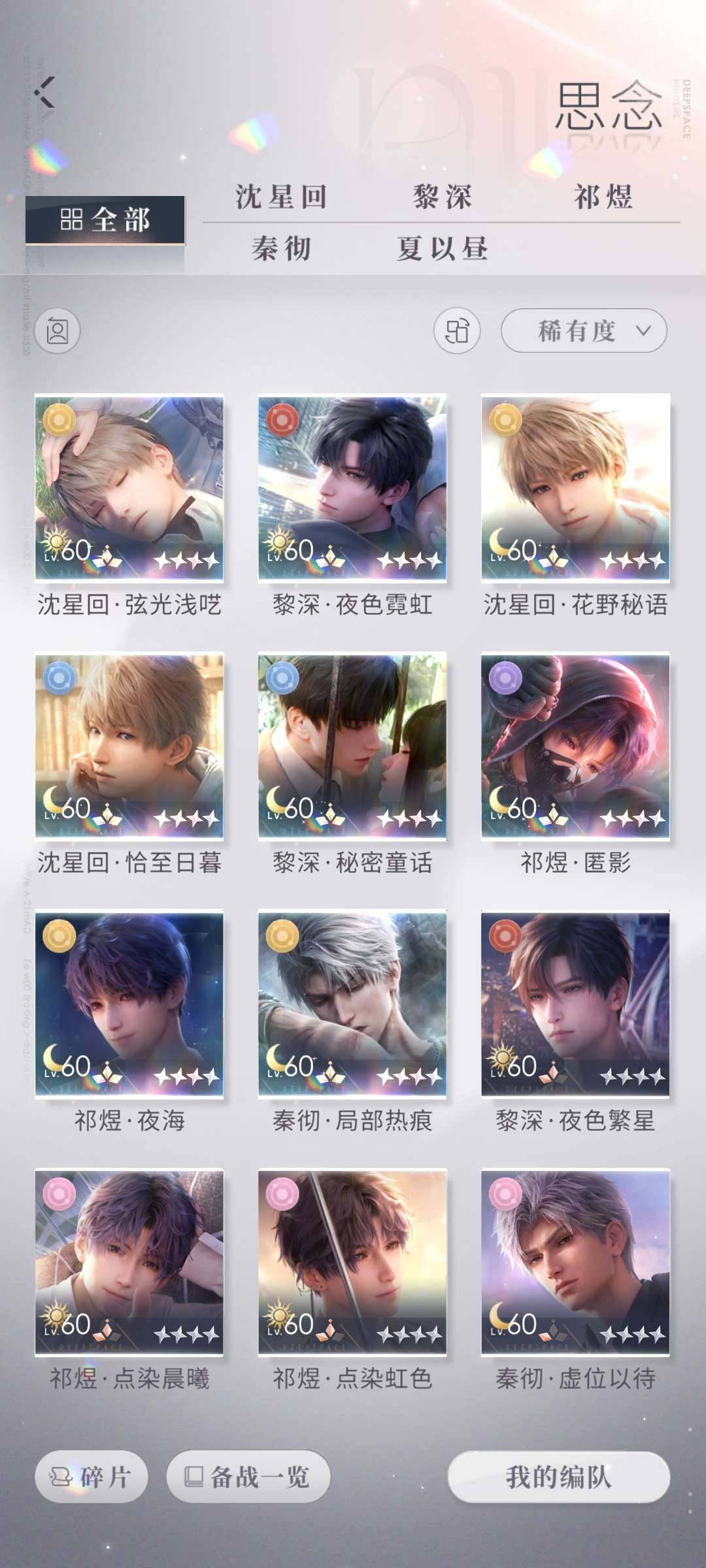Open the card 秦彻·局部热痕
The image size is (706, 1568).
[x=352, y=1004]
